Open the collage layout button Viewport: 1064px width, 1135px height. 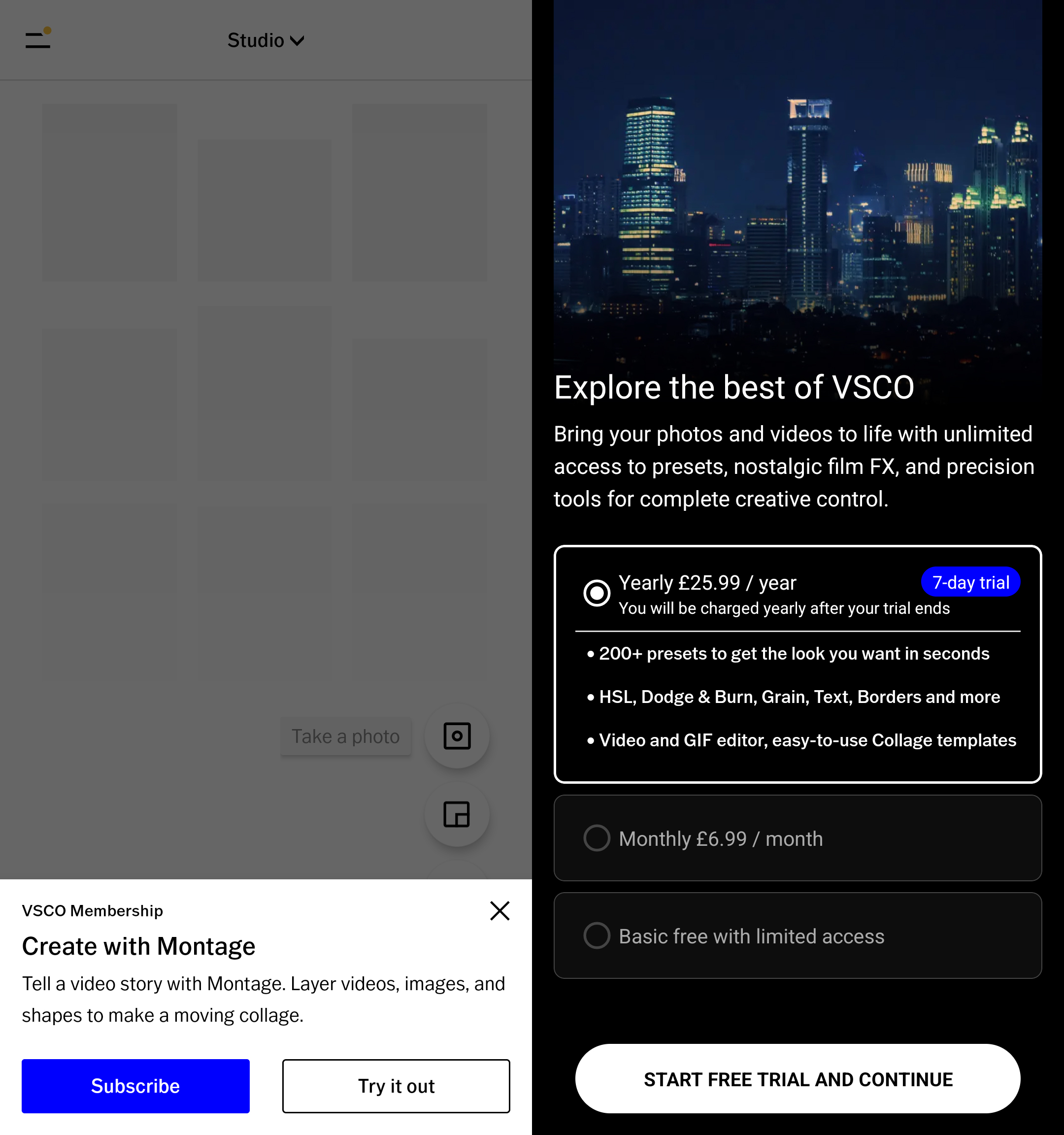click(457, 814)
